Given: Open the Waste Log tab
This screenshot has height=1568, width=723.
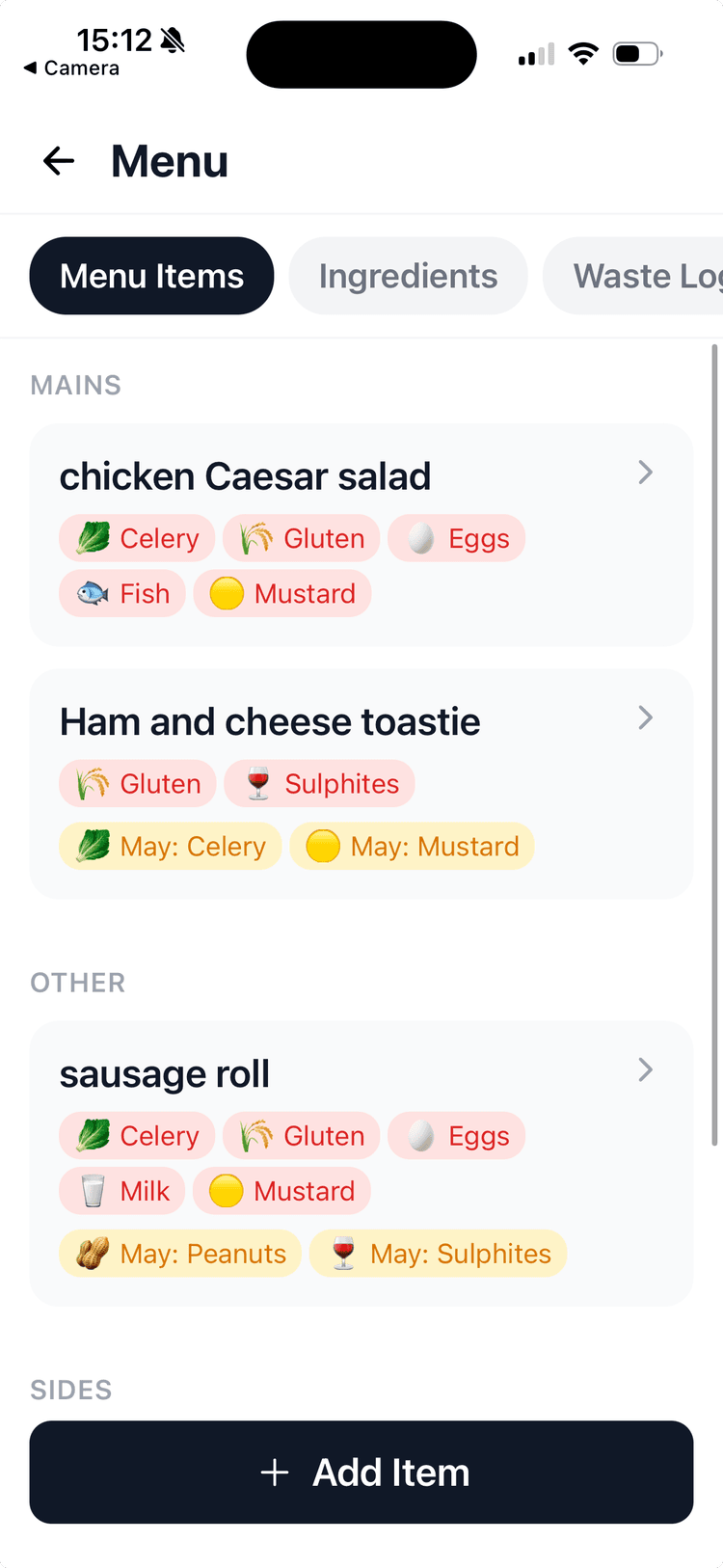Looking at the screenshot, I should 647,276.
